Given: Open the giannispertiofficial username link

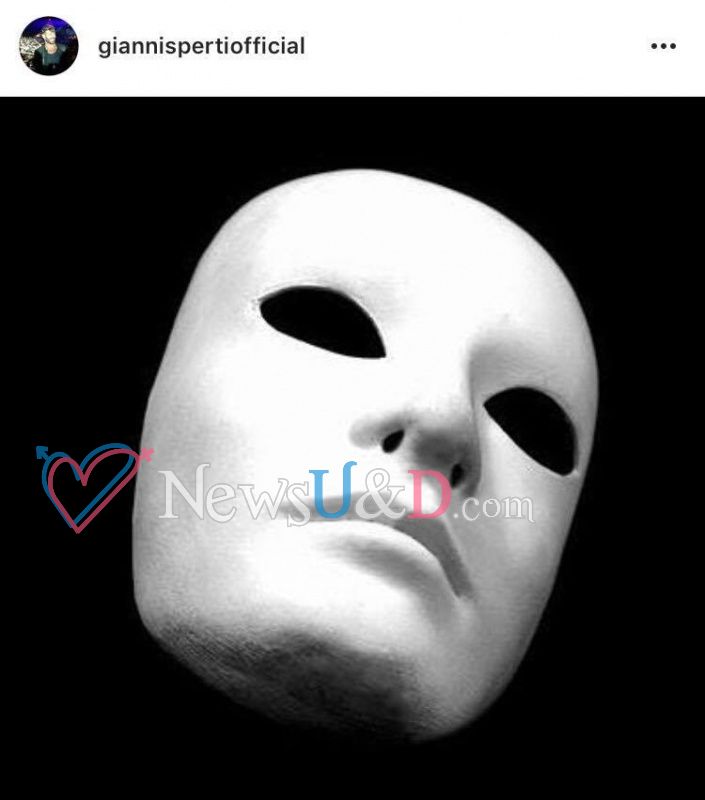Looking at the screenshot, I should click(x=202, y=46).
